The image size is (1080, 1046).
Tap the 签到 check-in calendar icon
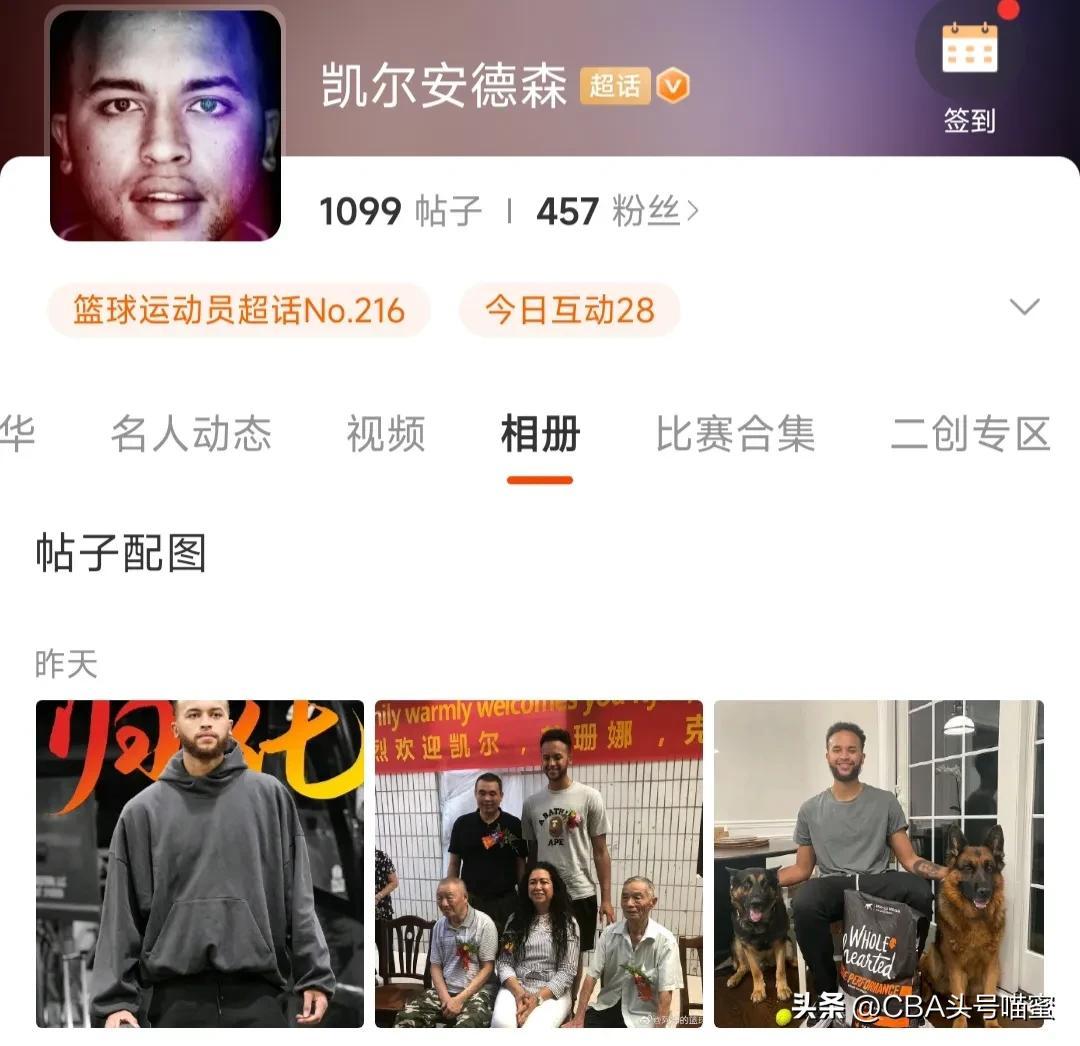pyautogui.click(x=969, y=50)
